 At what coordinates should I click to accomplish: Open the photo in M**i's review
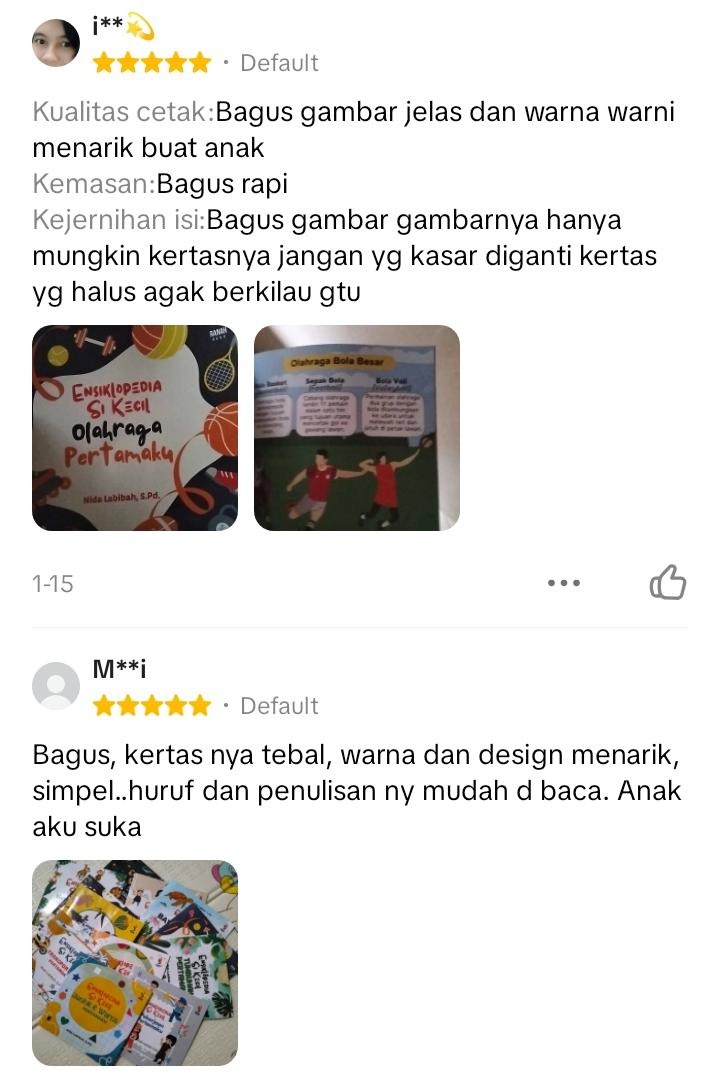135,962
